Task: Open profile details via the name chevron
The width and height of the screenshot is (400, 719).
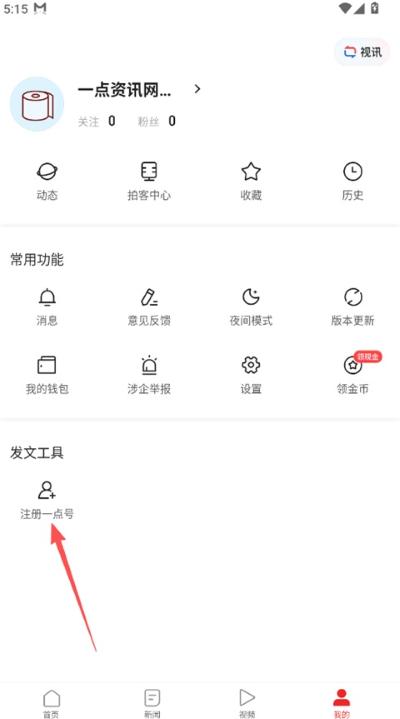Action: (197, 89)
